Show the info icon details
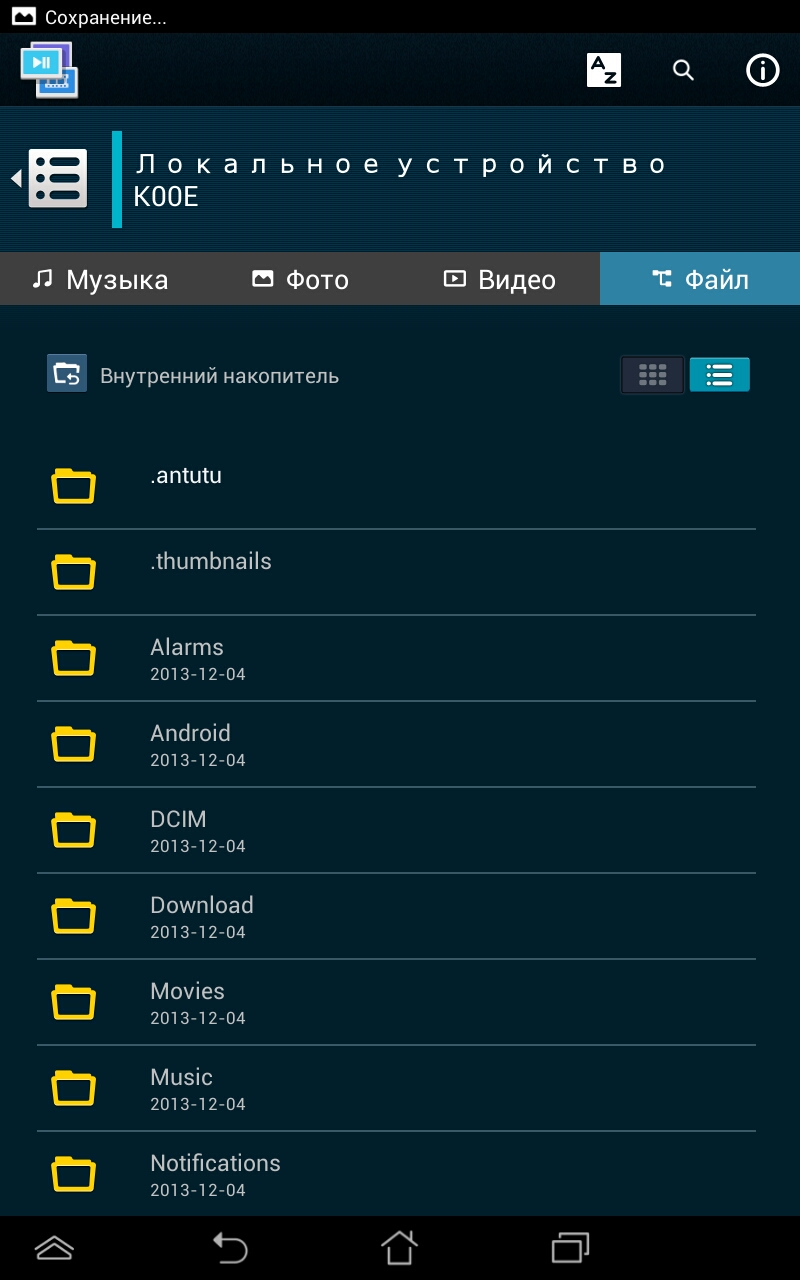Viewport: 800px width, 1280px height. 763,70
